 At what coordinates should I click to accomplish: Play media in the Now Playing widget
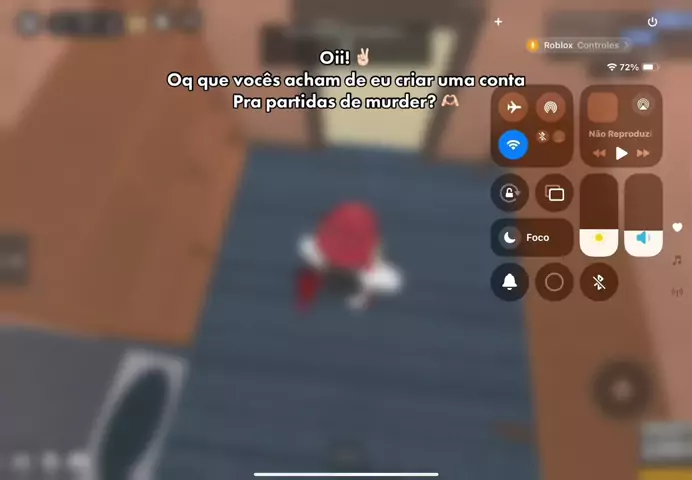pos(621,153)
